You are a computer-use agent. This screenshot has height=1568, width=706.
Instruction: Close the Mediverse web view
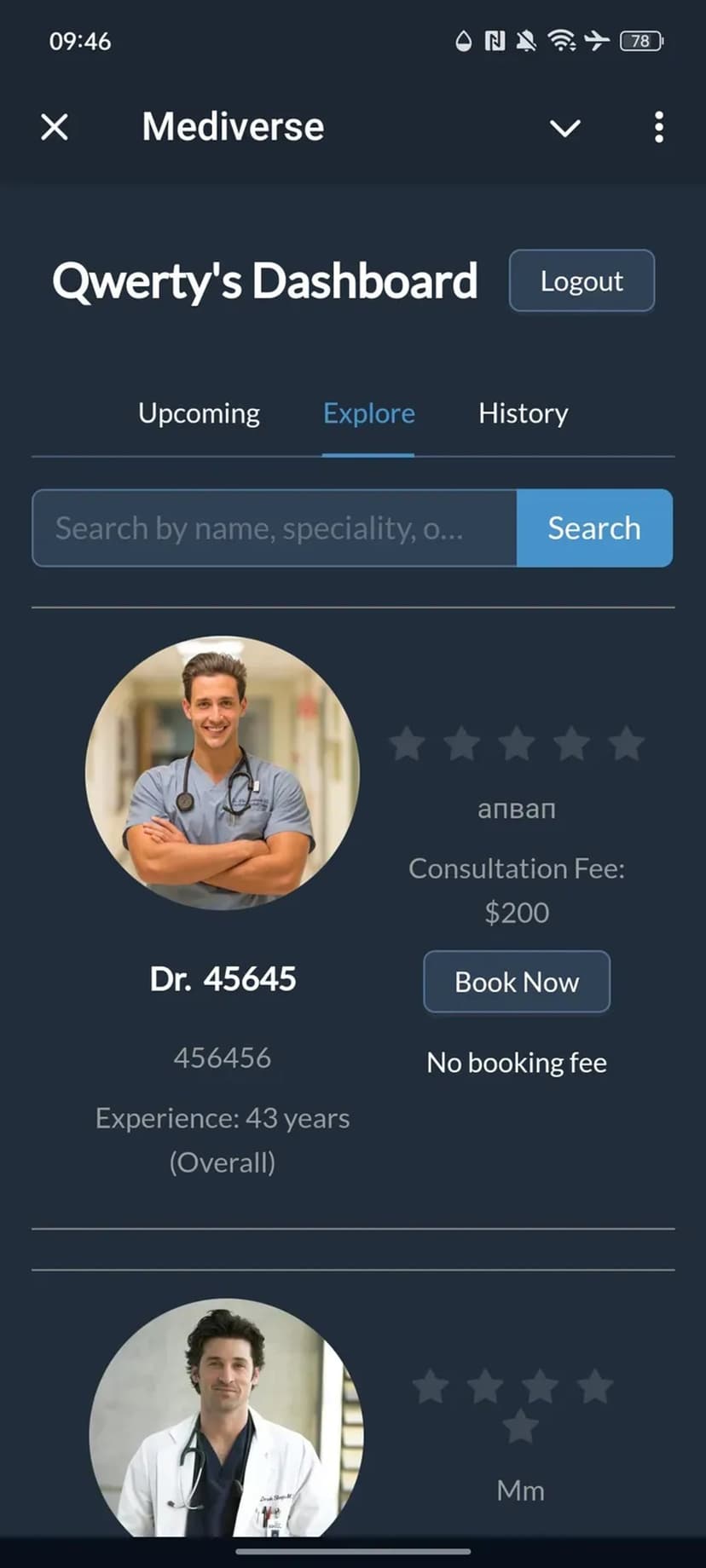[55, 128]
